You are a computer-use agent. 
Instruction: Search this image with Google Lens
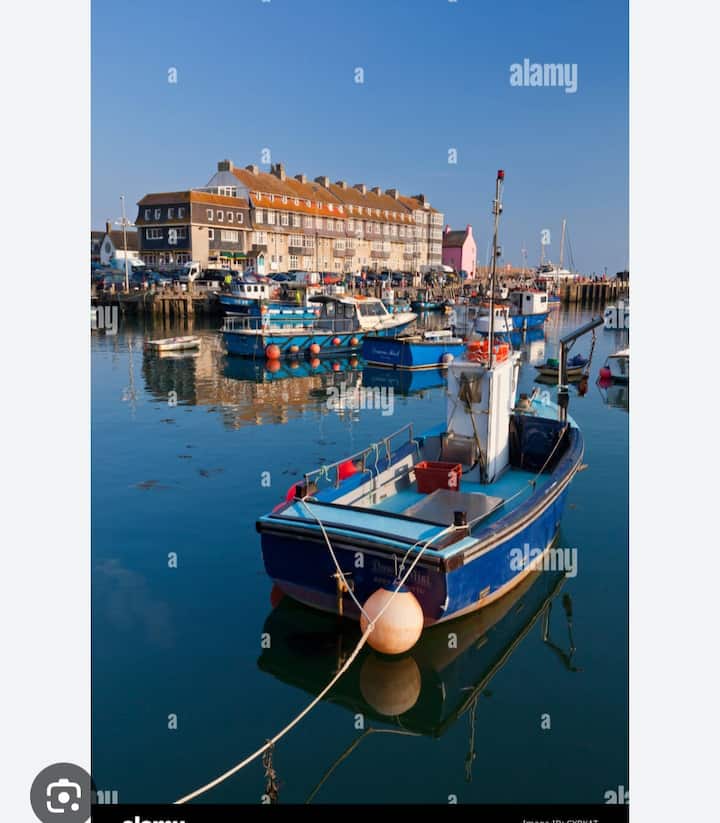point(62,796)
